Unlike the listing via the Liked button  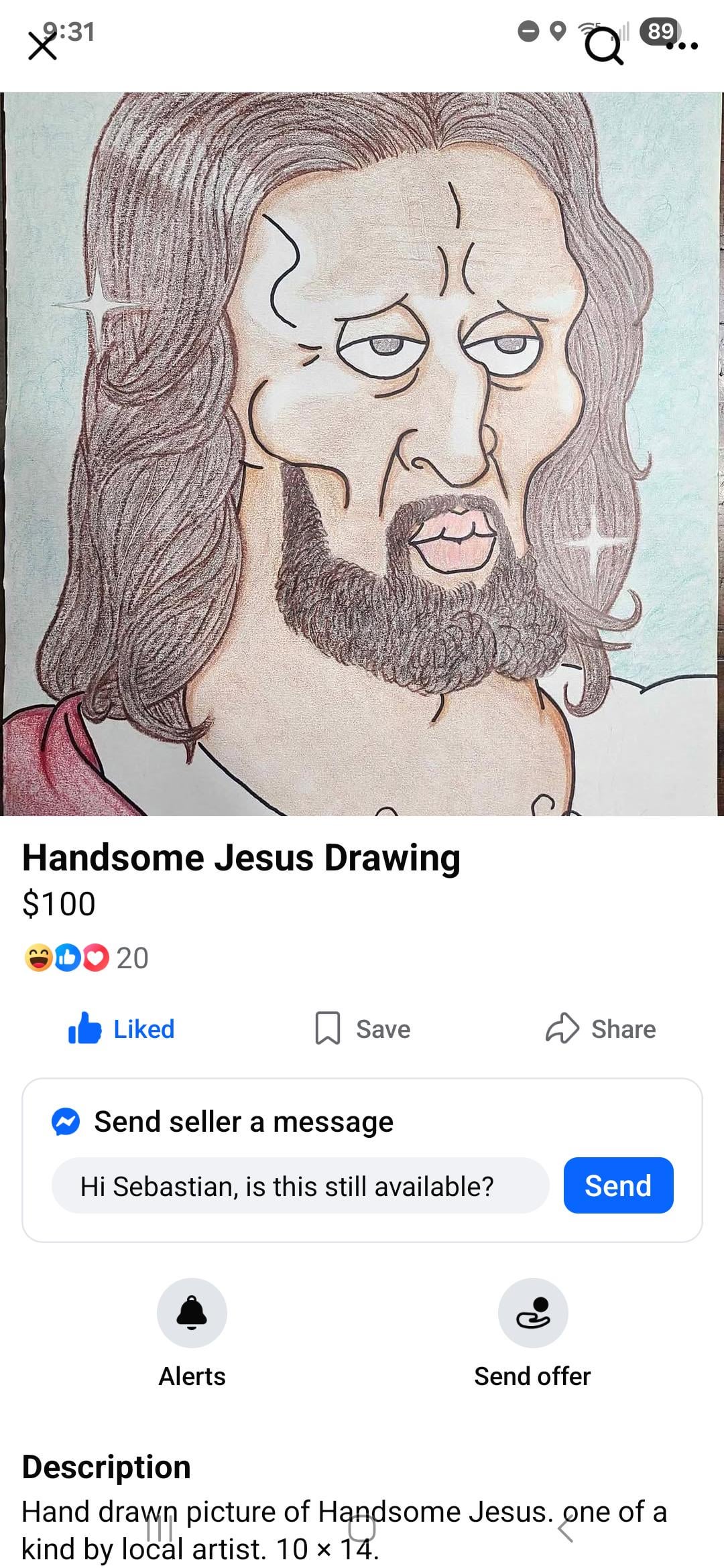coord(121,1029)
